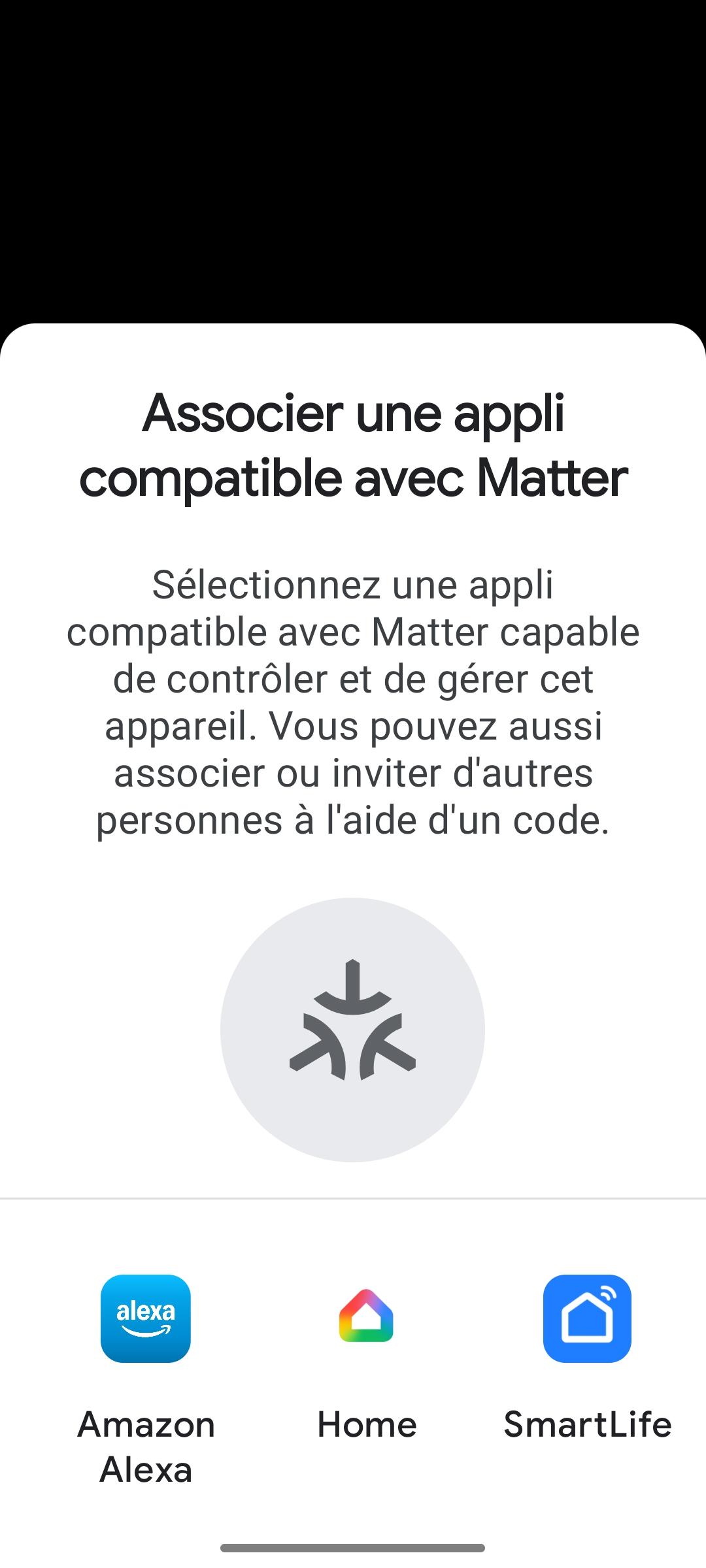
Task: Choose the Google Home app
Action: pos(366,1318)
